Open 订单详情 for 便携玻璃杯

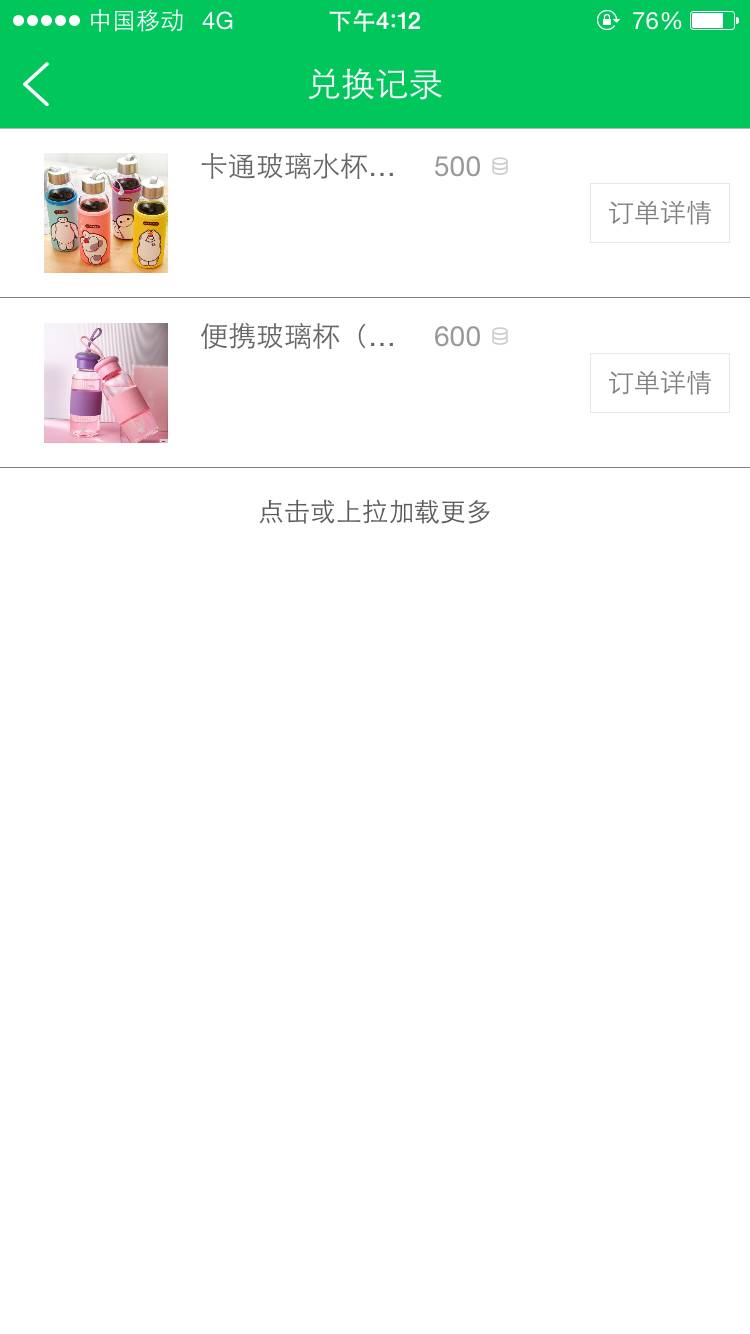tap(659, 383)
